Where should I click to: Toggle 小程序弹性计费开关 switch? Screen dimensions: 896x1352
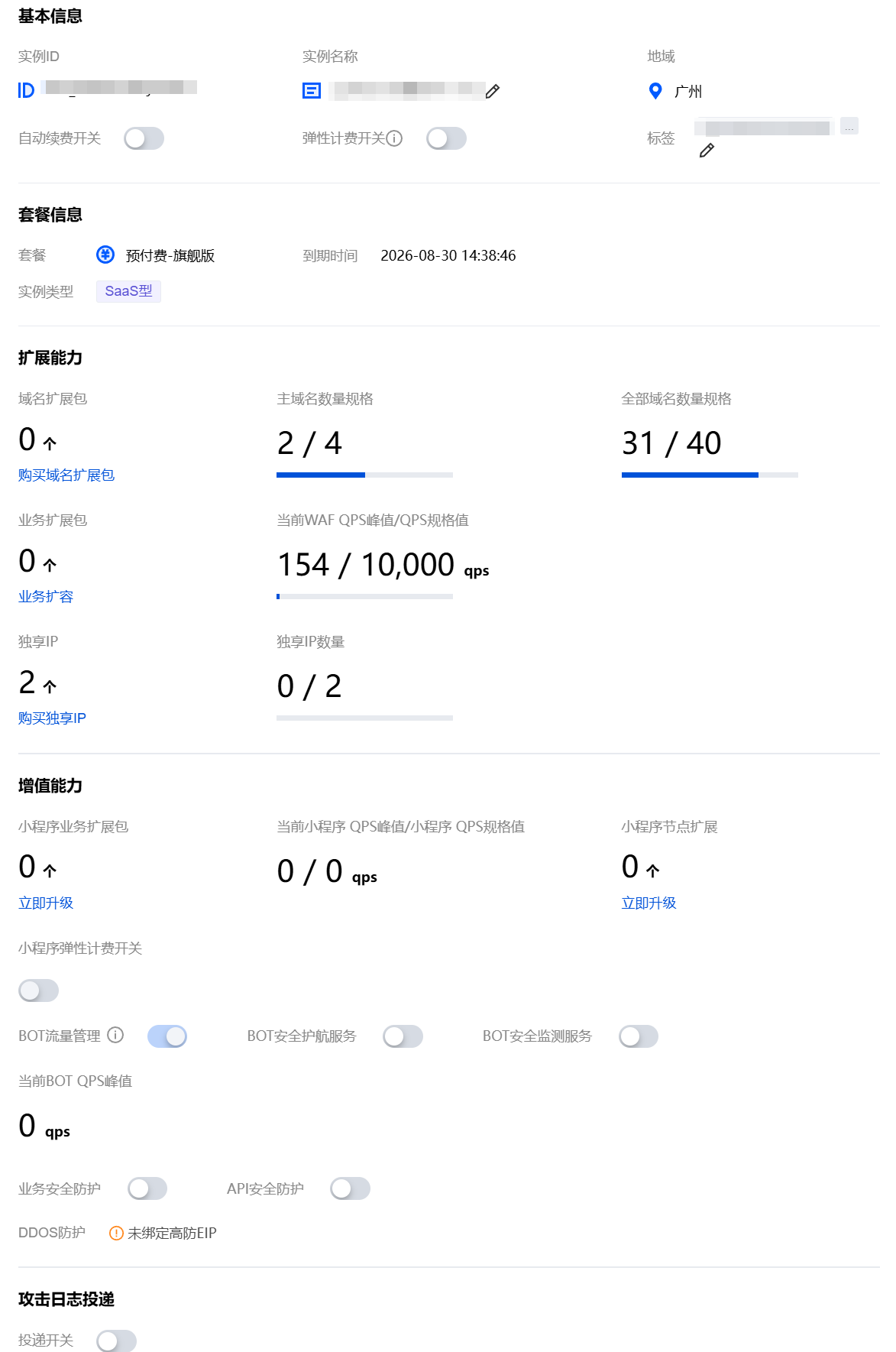point(38,990)
